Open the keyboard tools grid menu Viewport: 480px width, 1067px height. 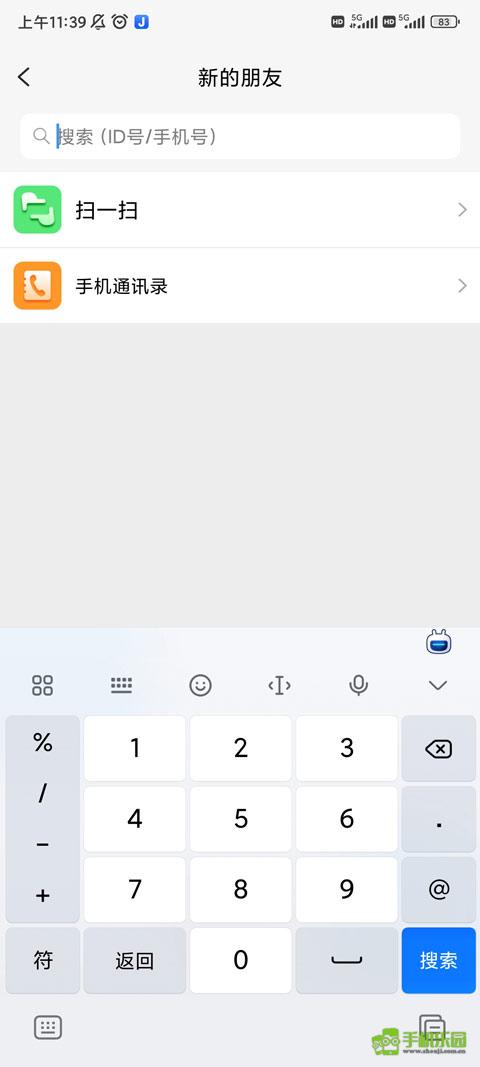click(42, 685)
